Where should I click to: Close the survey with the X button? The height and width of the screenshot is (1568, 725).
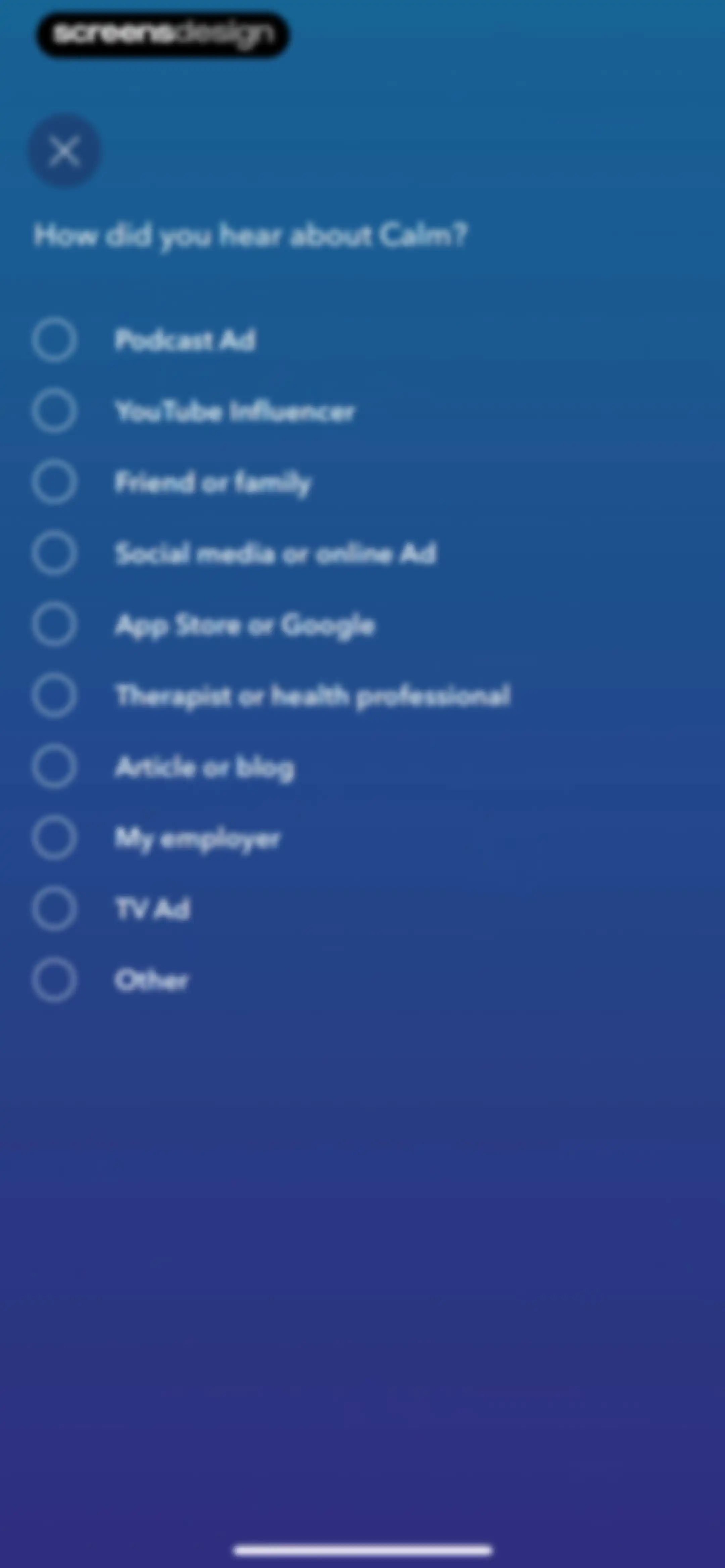click(x=64, y=151)
